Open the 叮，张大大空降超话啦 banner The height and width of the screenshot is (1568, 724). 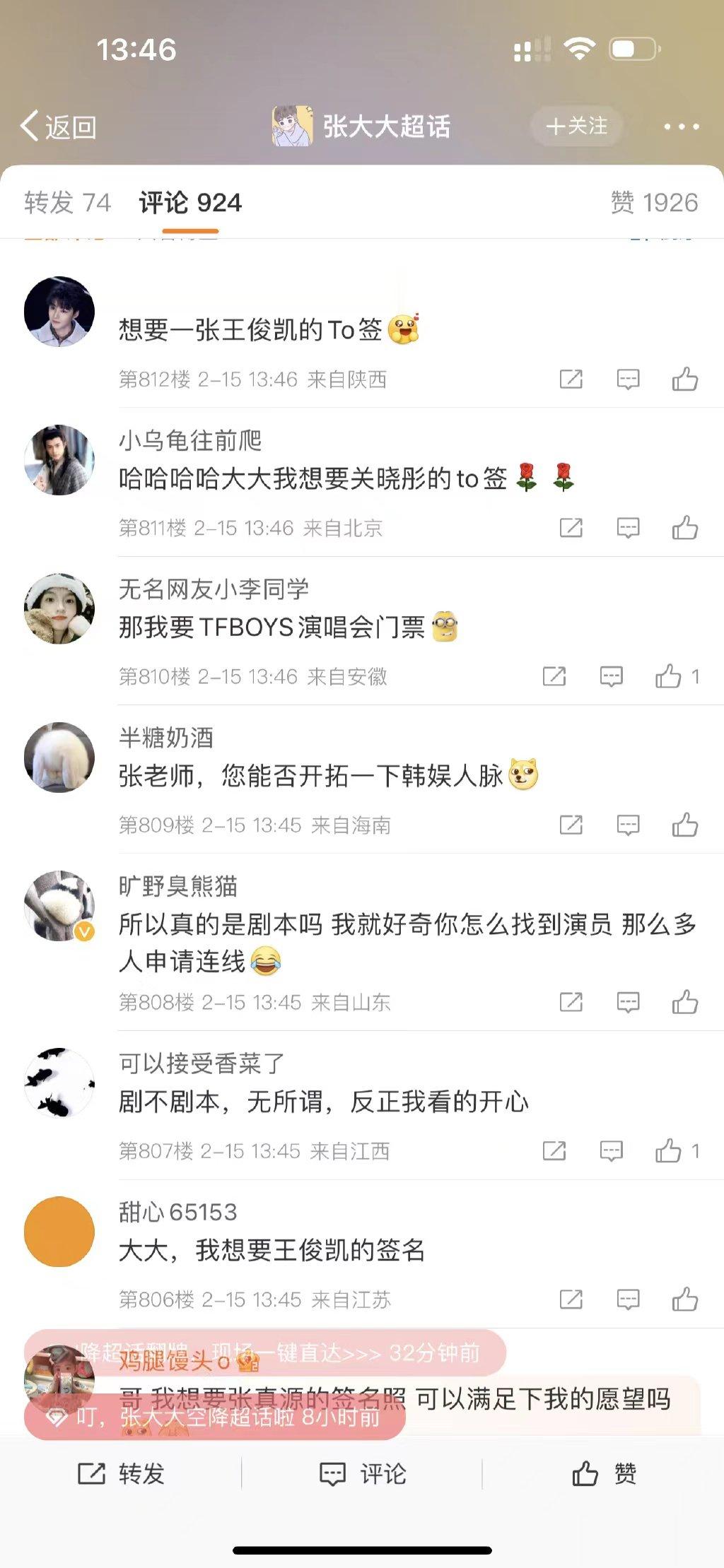click(x=215, y=1417)
